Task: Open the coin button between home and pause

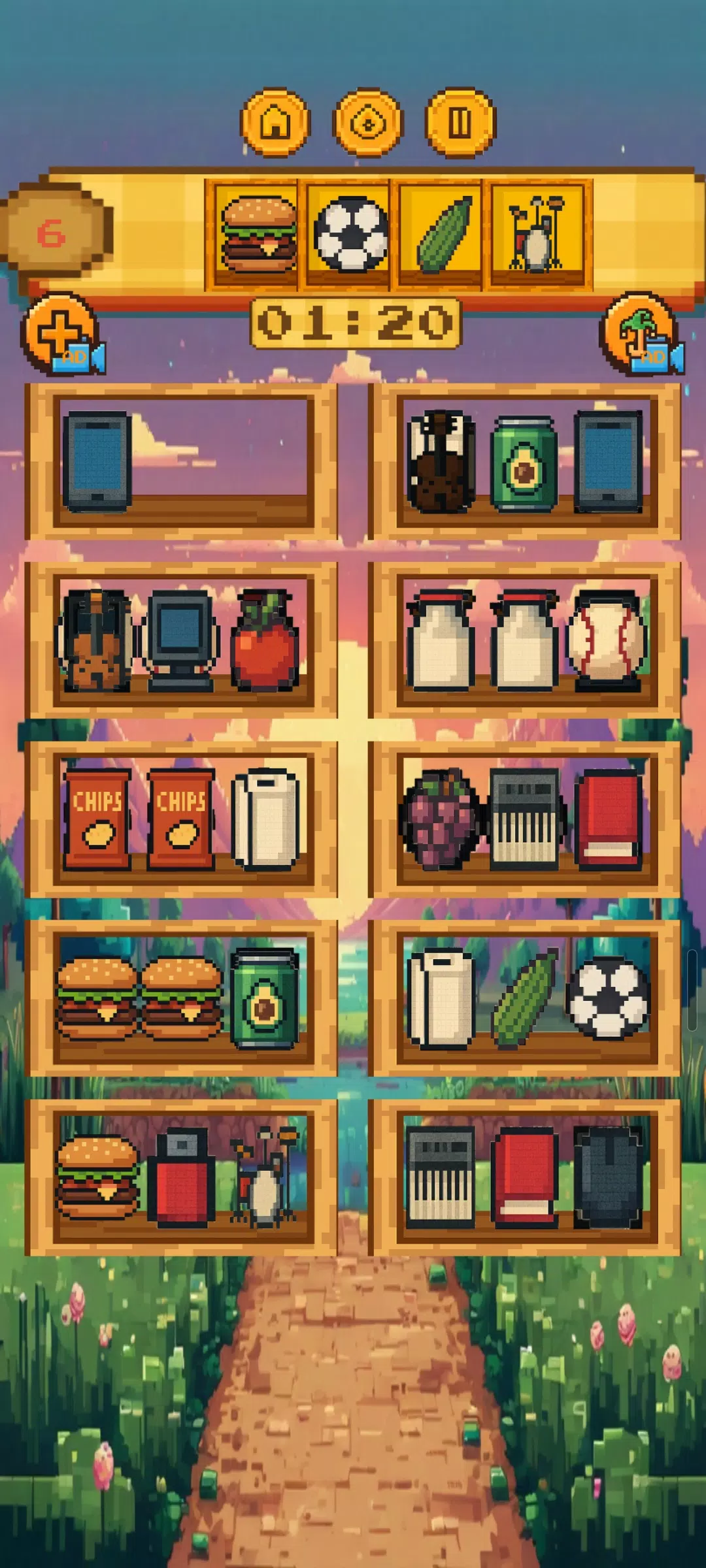Action: pos(368,122)
